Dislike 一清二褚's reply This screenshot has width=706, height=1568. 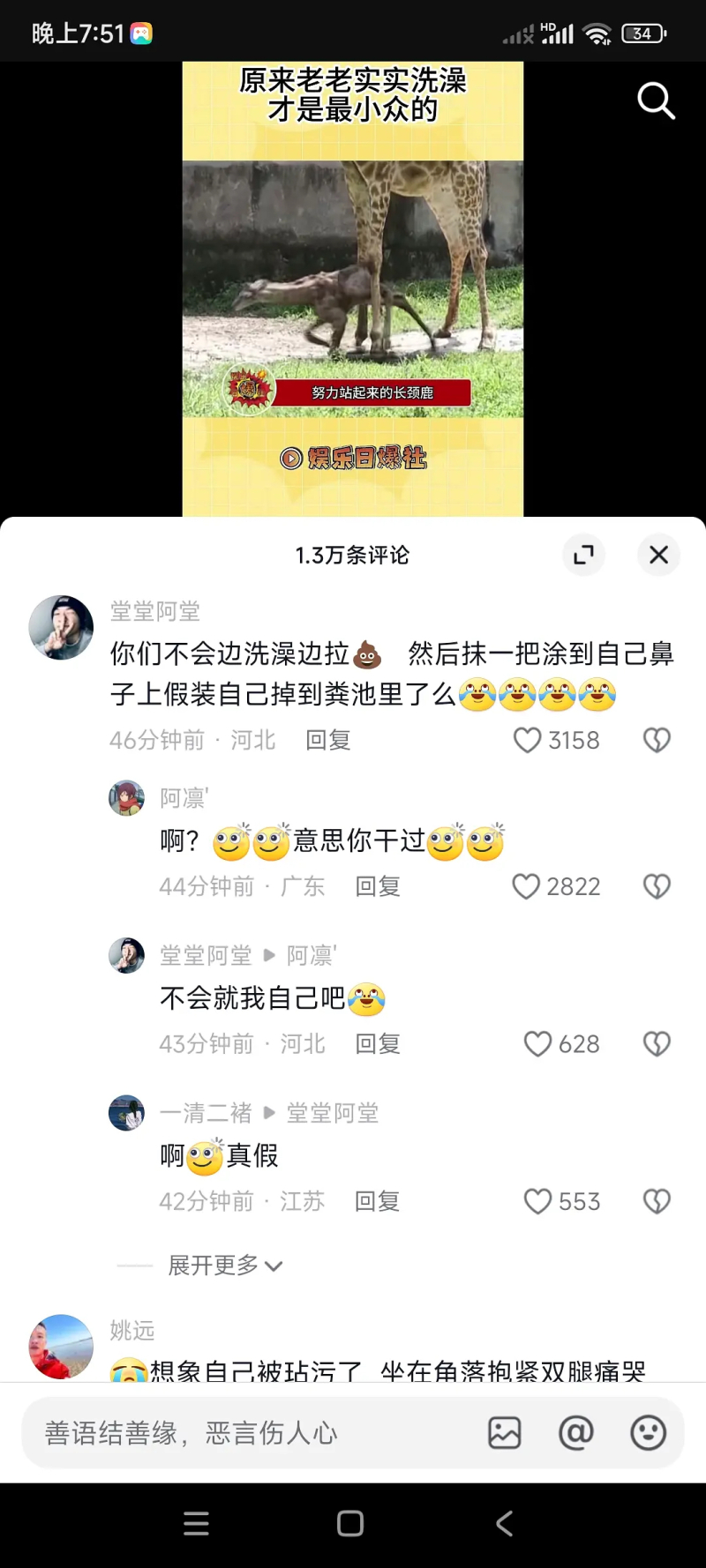point(657,1201)
